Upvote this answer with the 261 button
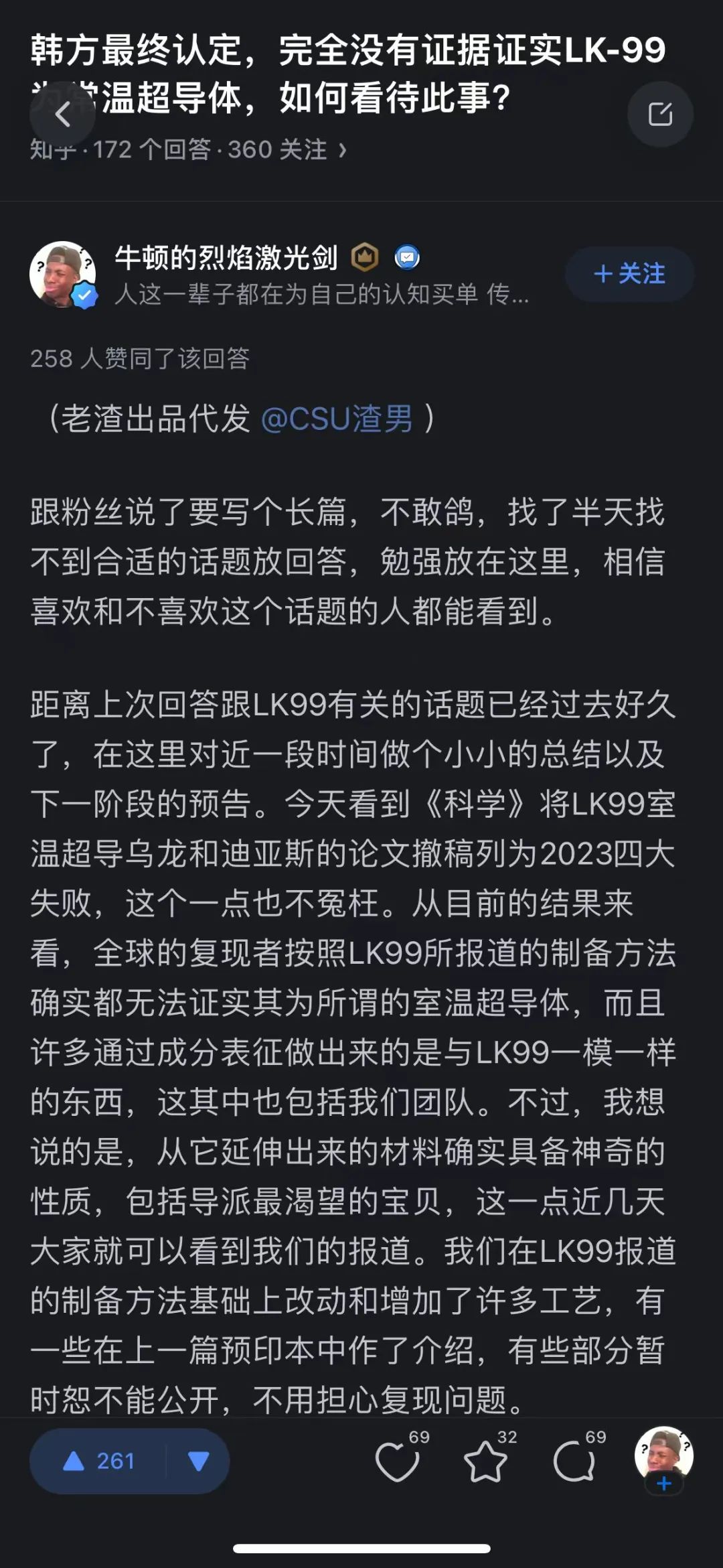This screenshot has height=1568, width=723. (99, 1461)
